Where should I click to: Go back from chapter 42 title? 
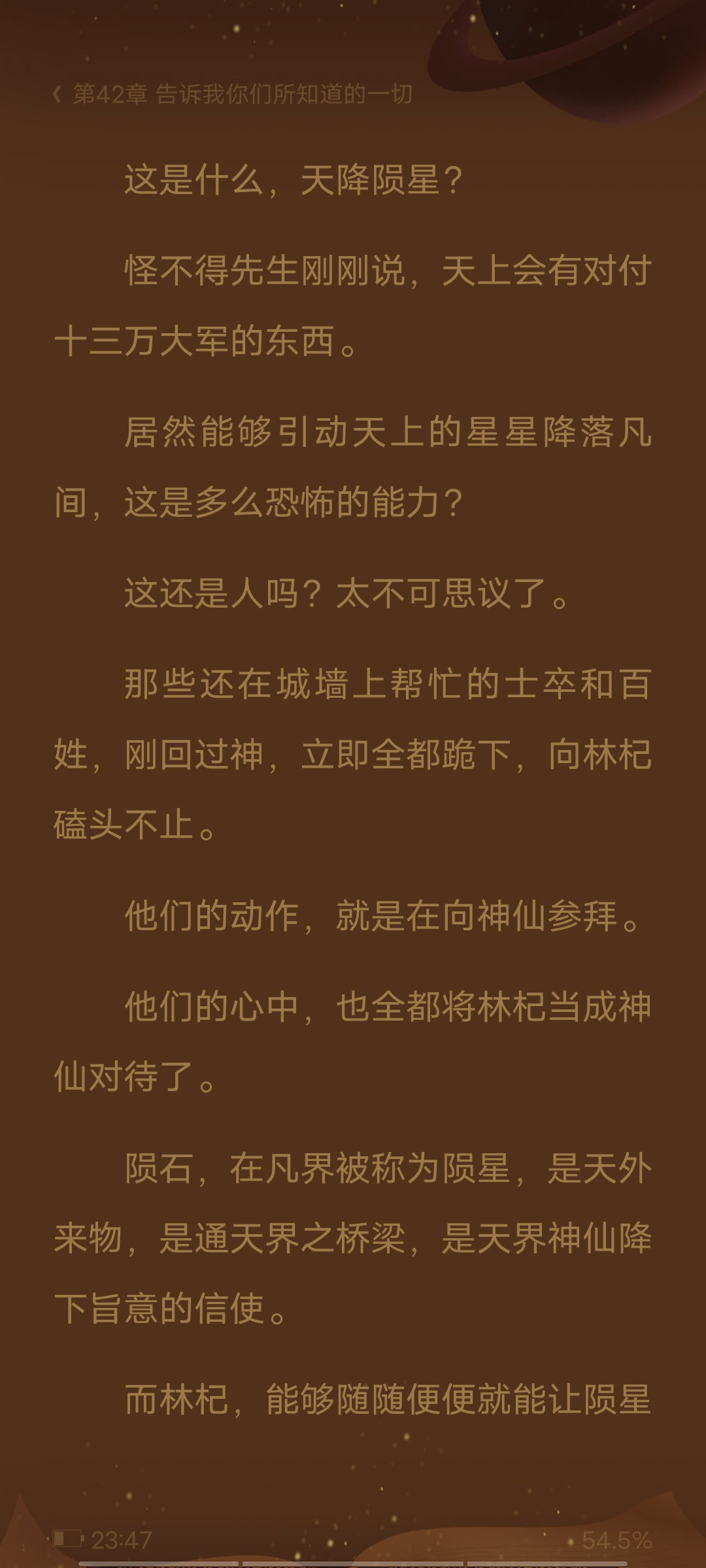[58, 95]
